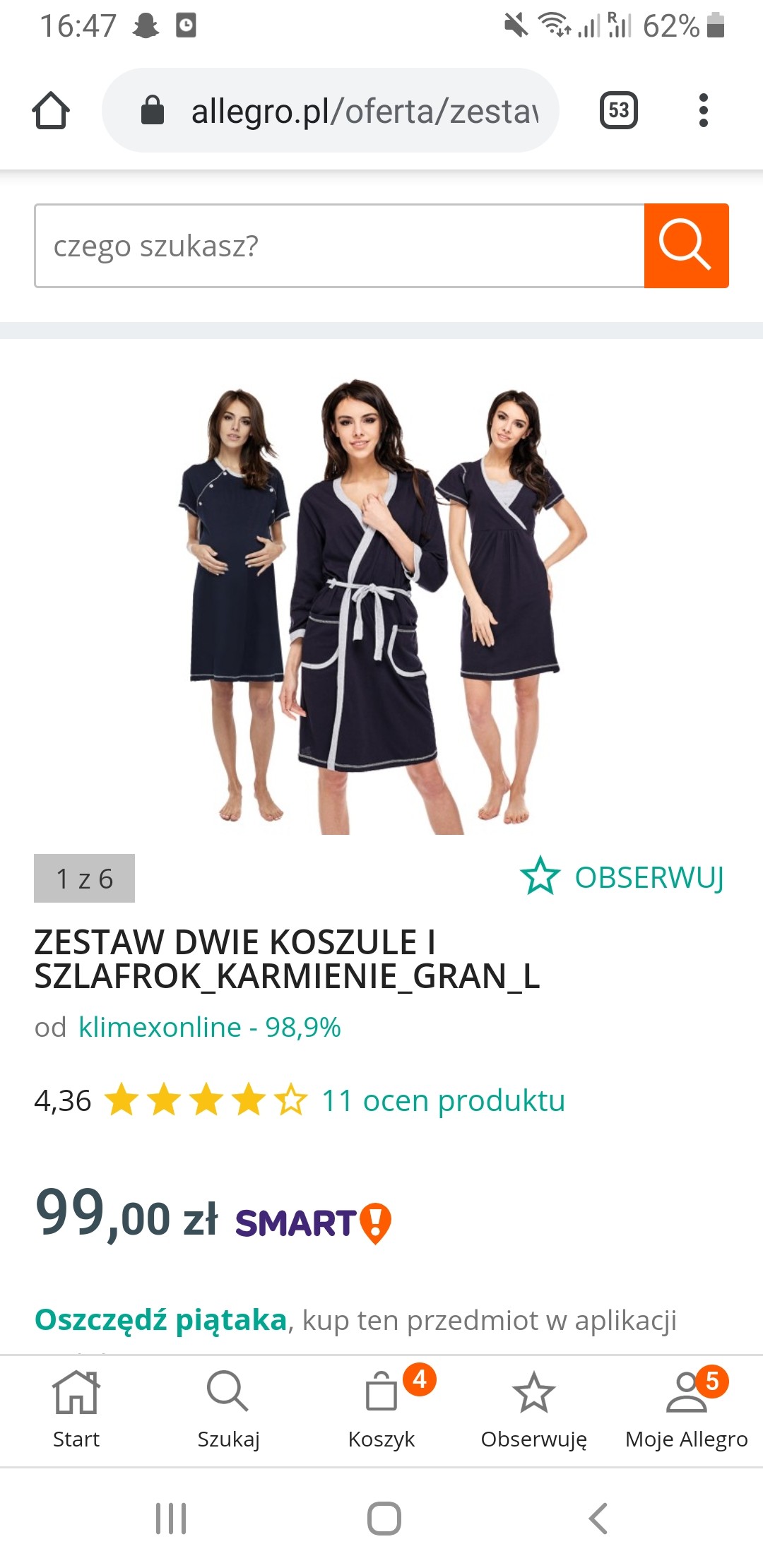Tap the orange search button
The height and width of the screenshot is (1568, 763).
coord(686,246)
